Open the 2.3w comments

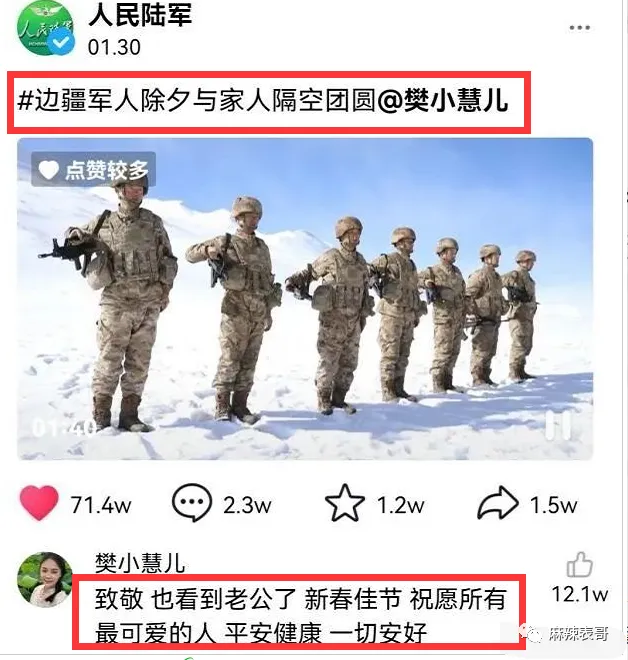[191, 505]
